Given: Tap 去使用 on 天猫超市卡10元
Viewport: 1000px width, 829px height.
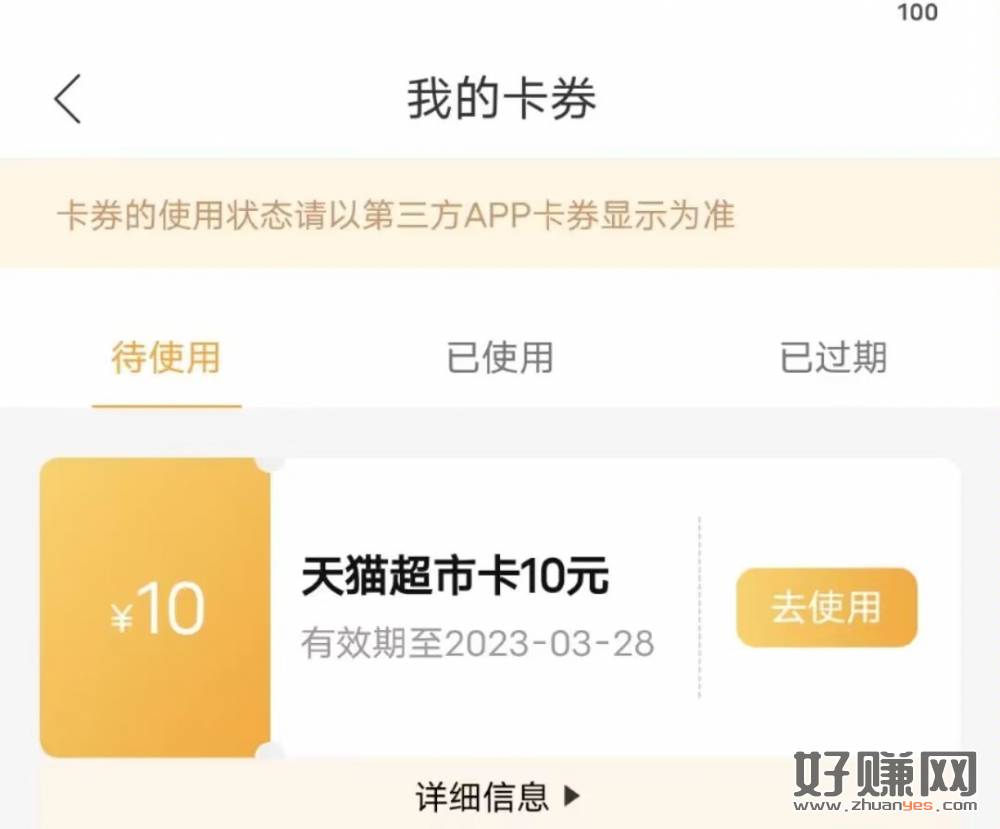Looking at the screenshot, I should click(826, 608).
